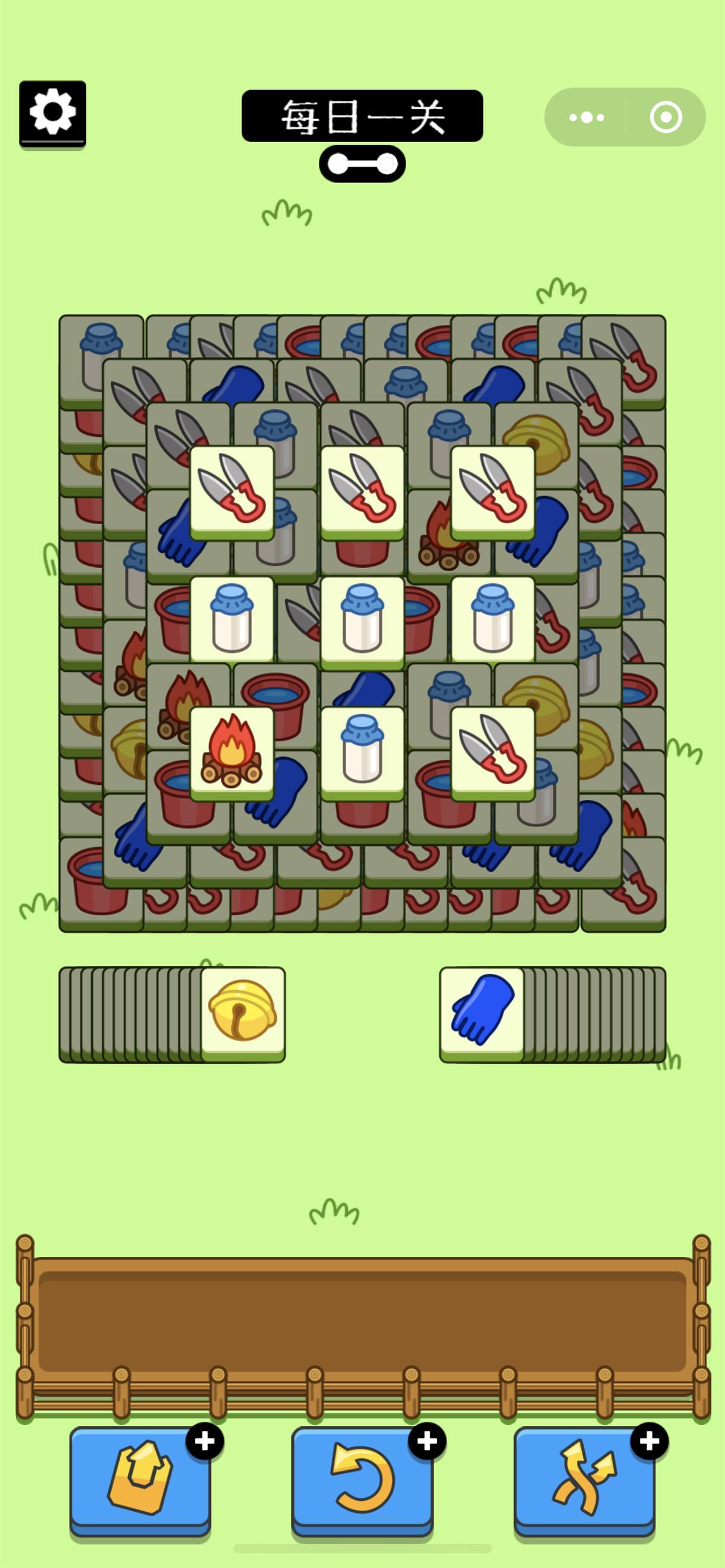
Task: Use the undo power-up
Action: coord(362,1480)
